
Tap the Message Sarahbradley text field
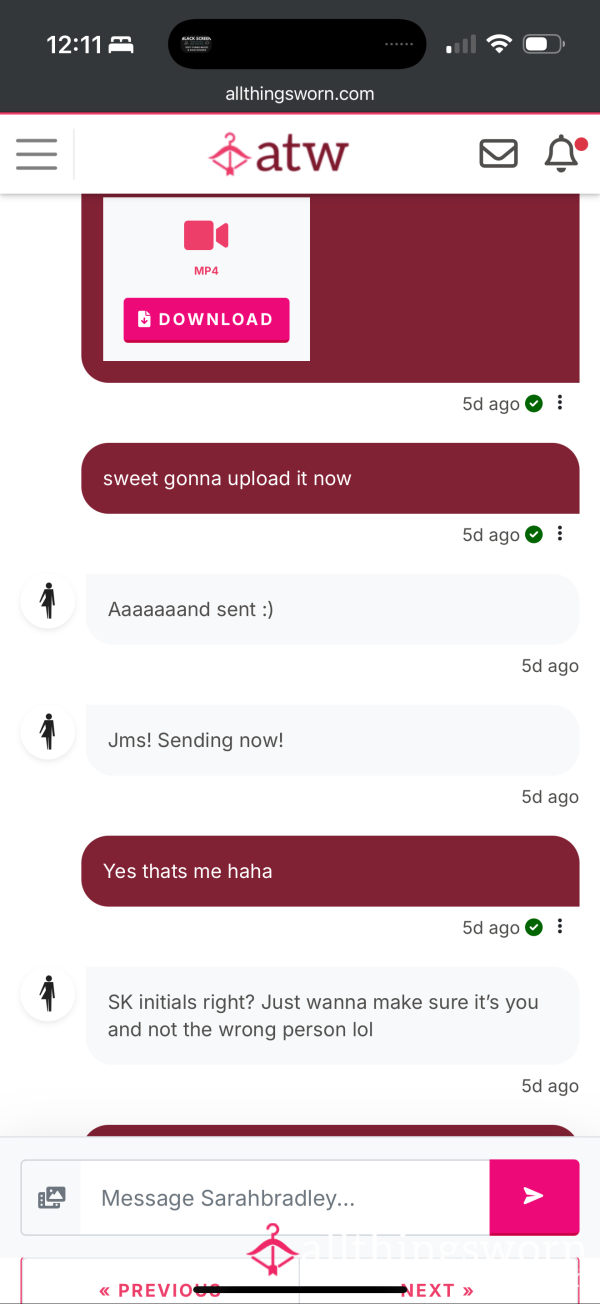(285, 1197)
